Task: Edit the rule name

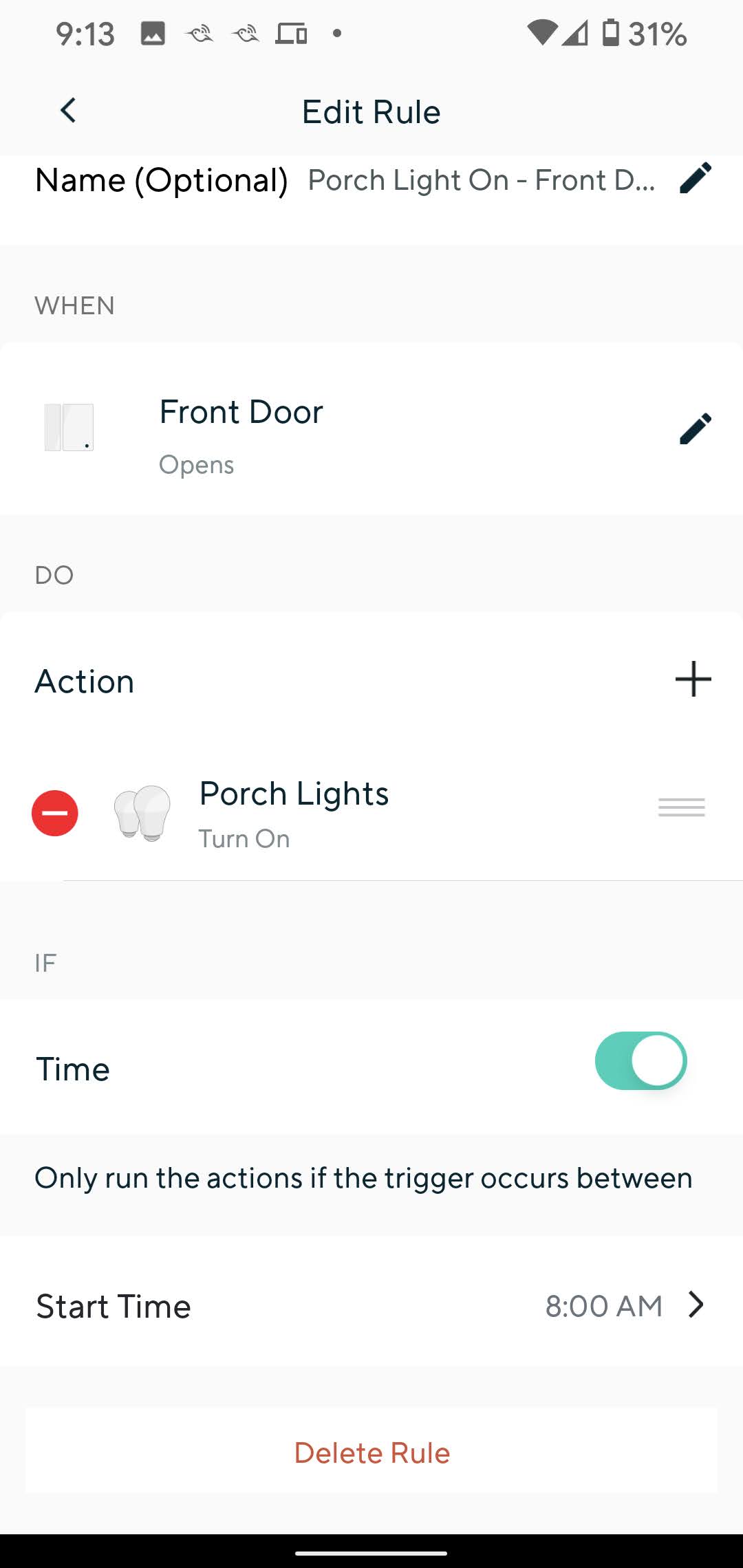Action: (x=695, y=179)
